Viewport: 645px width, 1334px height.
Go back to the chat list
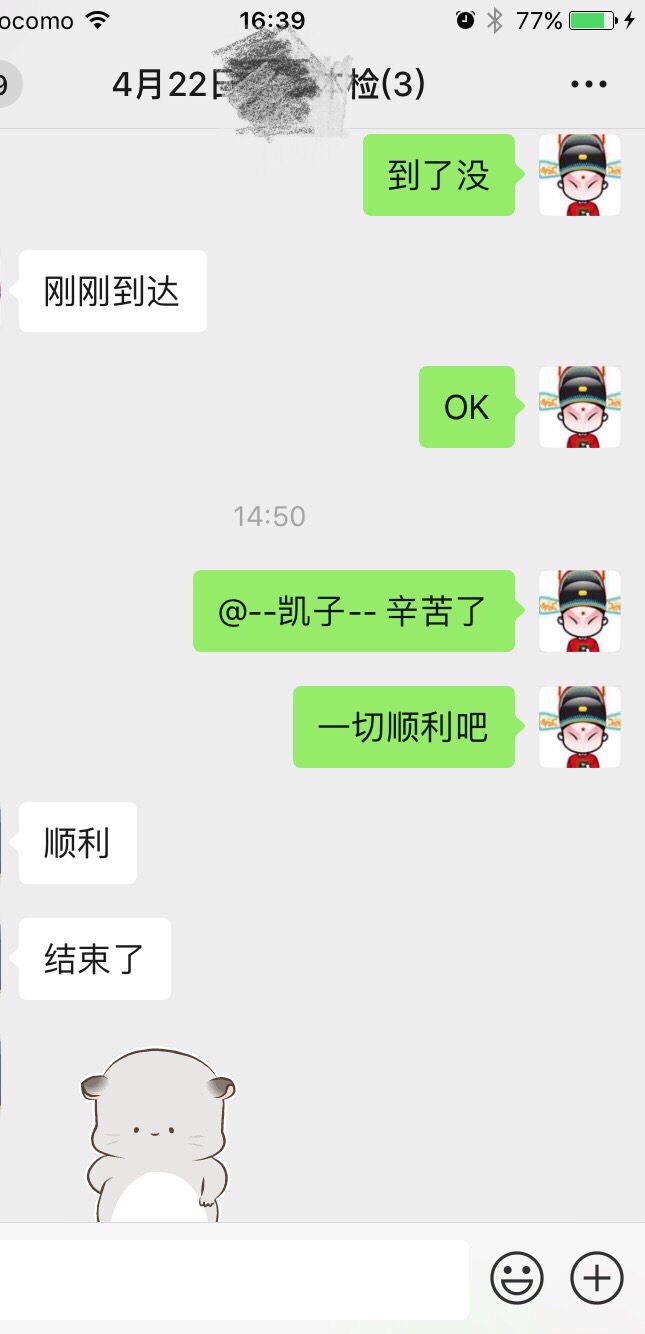(8, 85)
